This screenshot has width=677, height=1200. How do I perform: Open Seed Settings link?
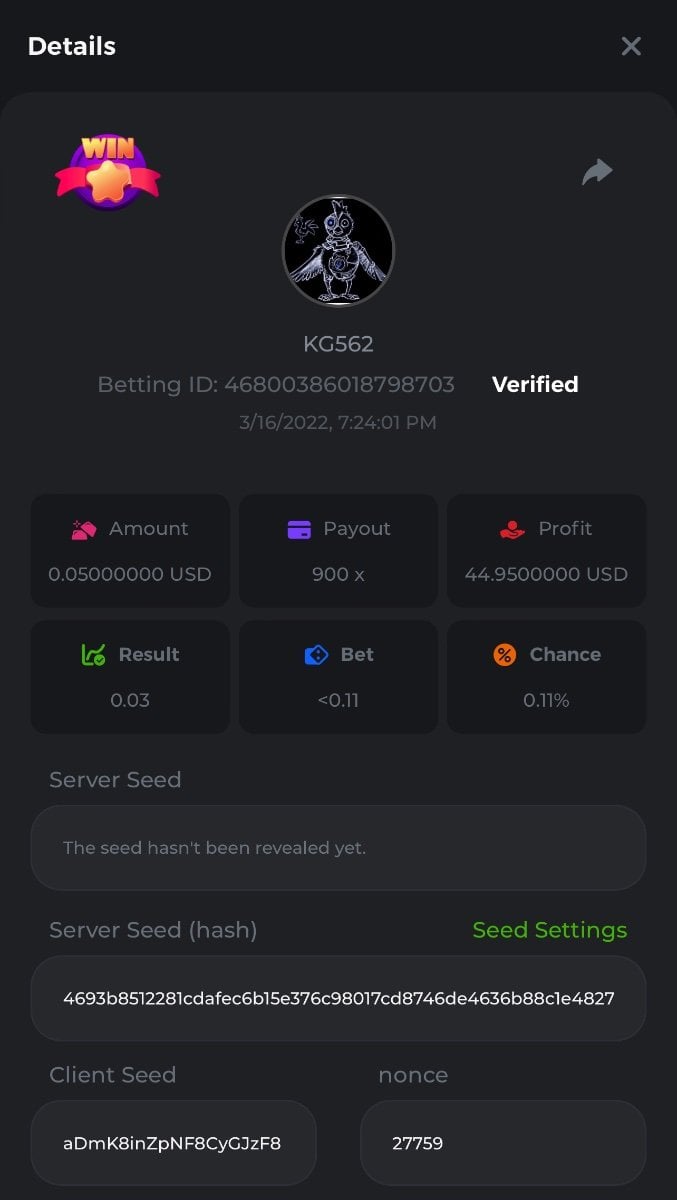tap(549, 930)
